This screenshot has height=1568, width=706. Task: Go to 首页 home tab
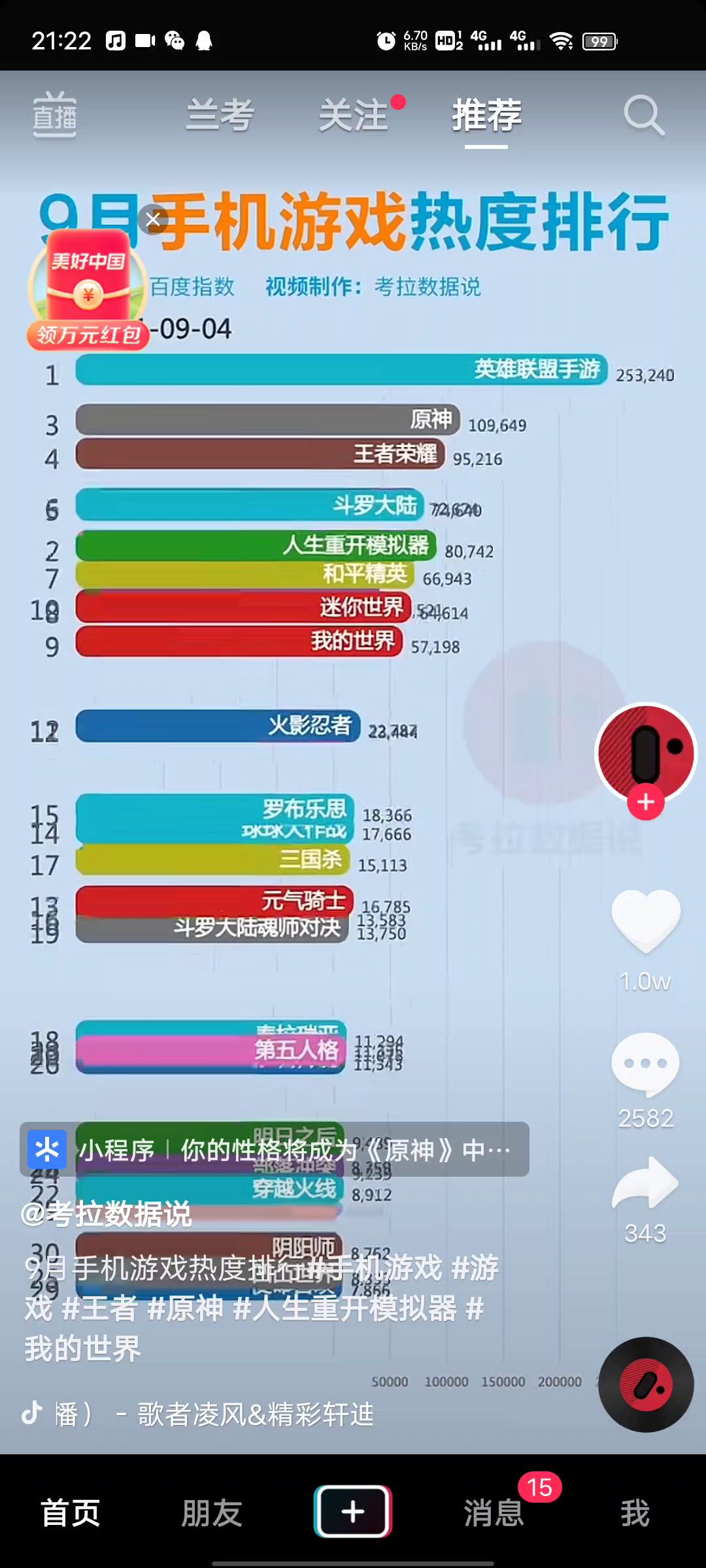click(71, 1512)
